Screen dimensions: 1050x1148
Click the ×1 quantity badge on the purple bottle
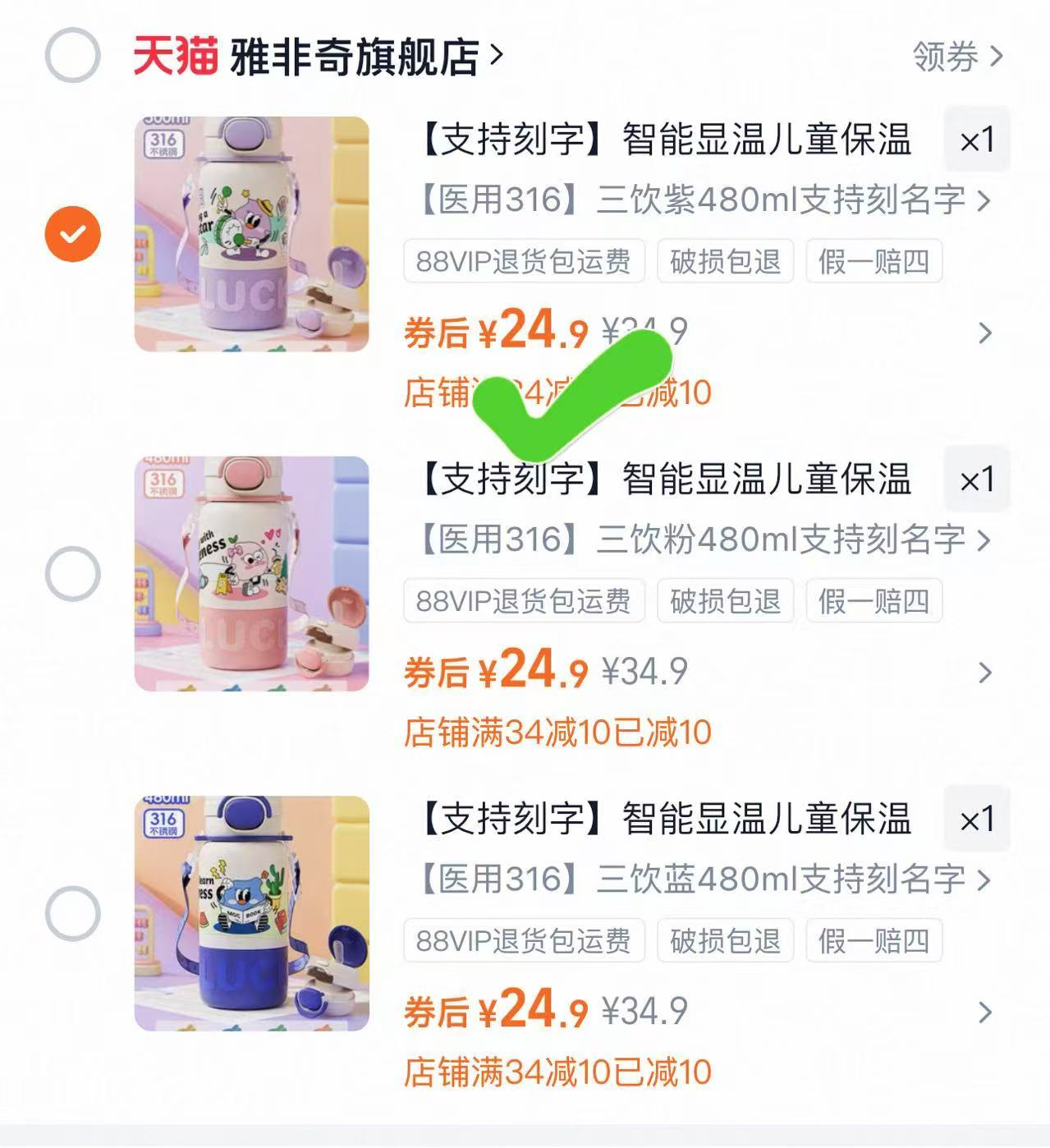click(978, 140)
